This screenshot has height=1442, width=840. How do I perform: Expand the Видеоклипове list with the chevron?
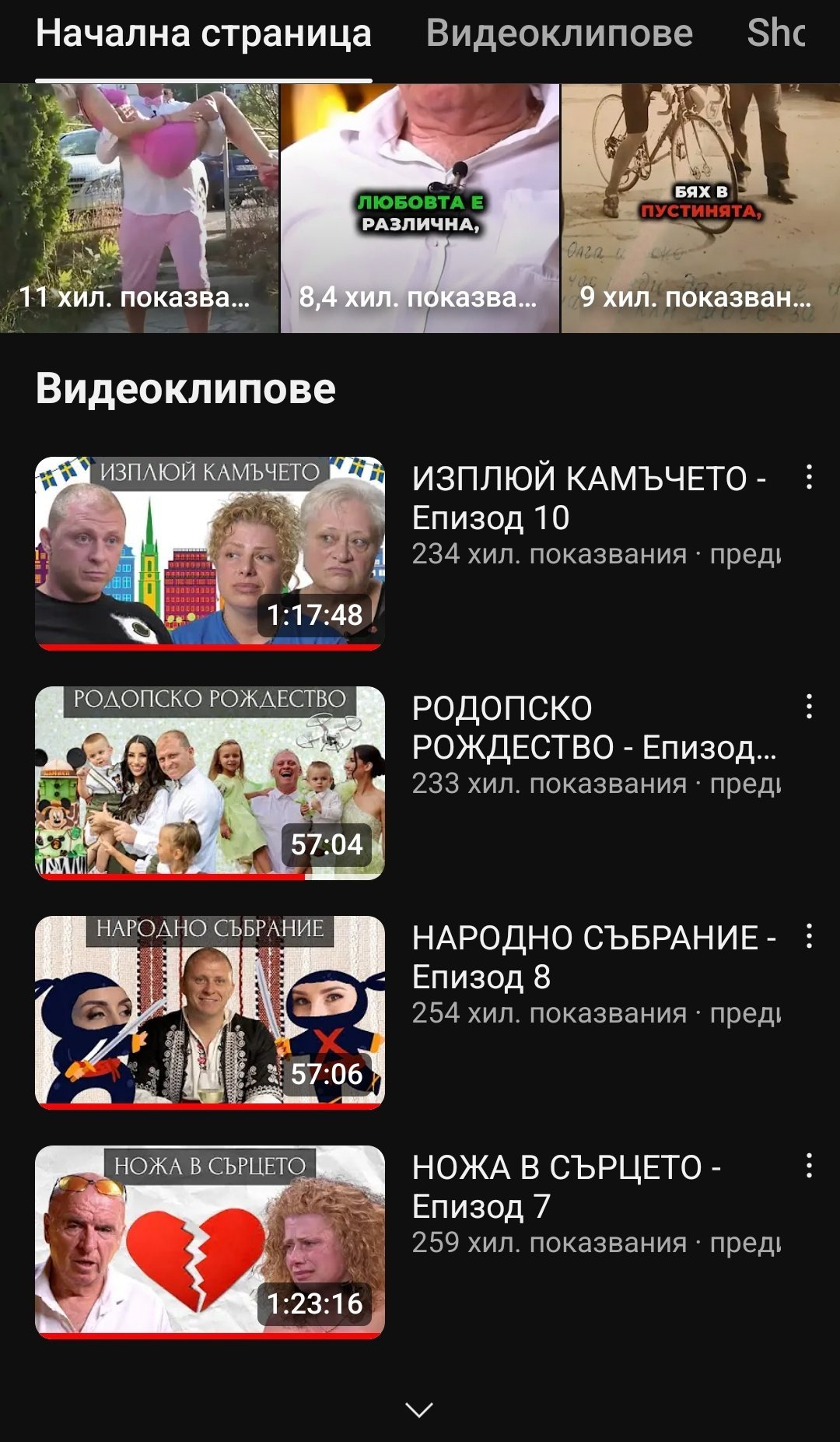[419, 1409]
